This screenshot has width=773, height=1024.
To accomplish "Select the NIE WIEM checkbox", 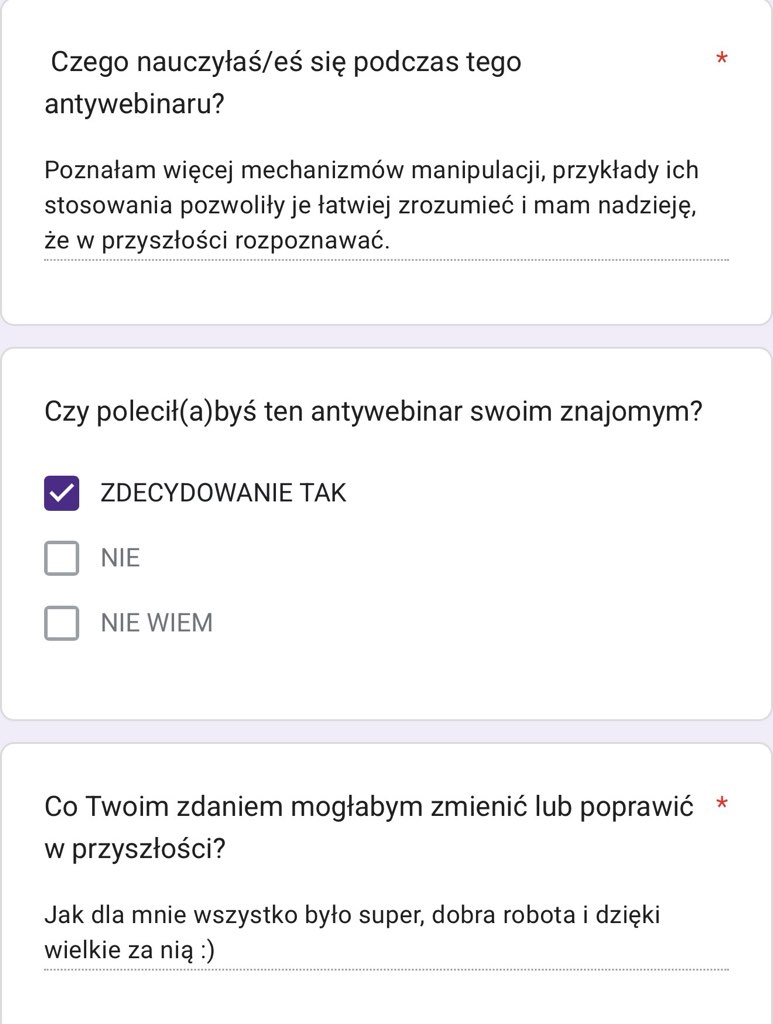I will (62, 623).
